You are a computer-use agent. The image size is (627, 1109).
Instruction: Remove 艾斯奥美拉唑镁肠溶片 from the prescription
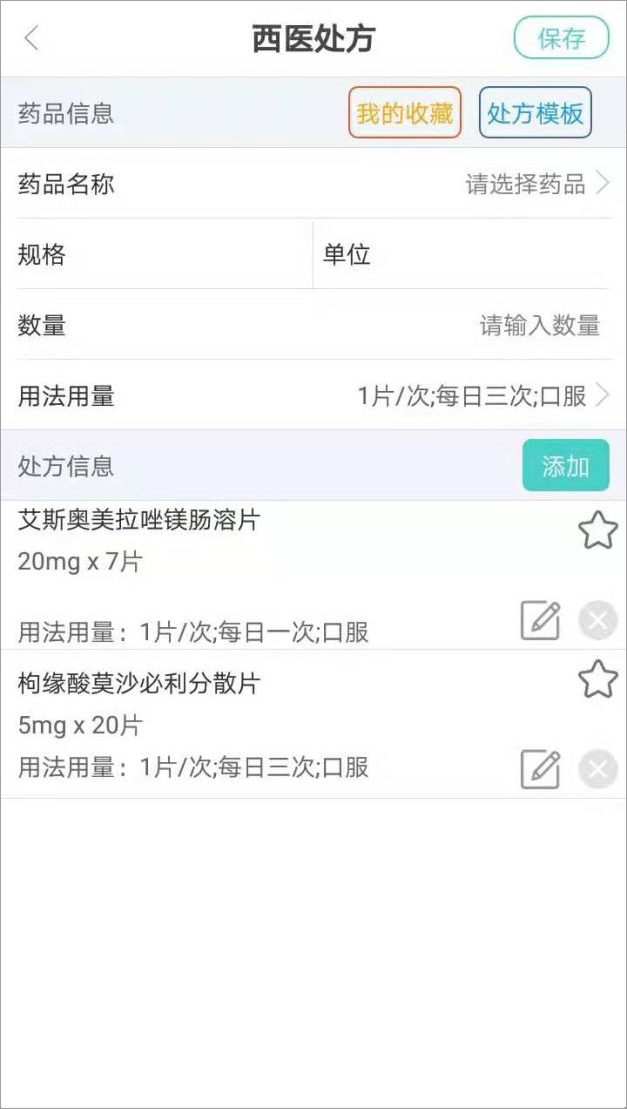pos(598,621)
